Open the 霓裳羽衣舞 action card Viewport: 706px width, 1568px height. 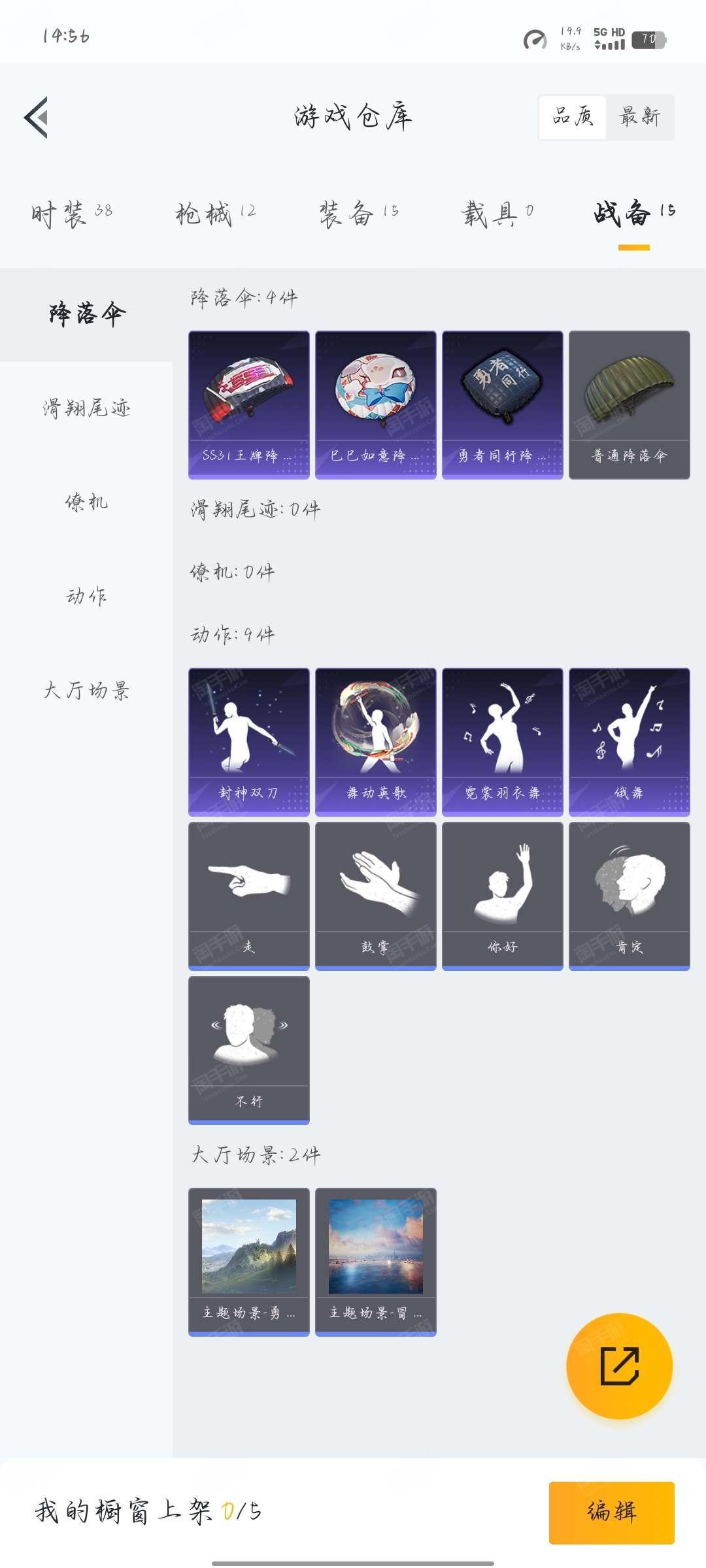point(503,742)
